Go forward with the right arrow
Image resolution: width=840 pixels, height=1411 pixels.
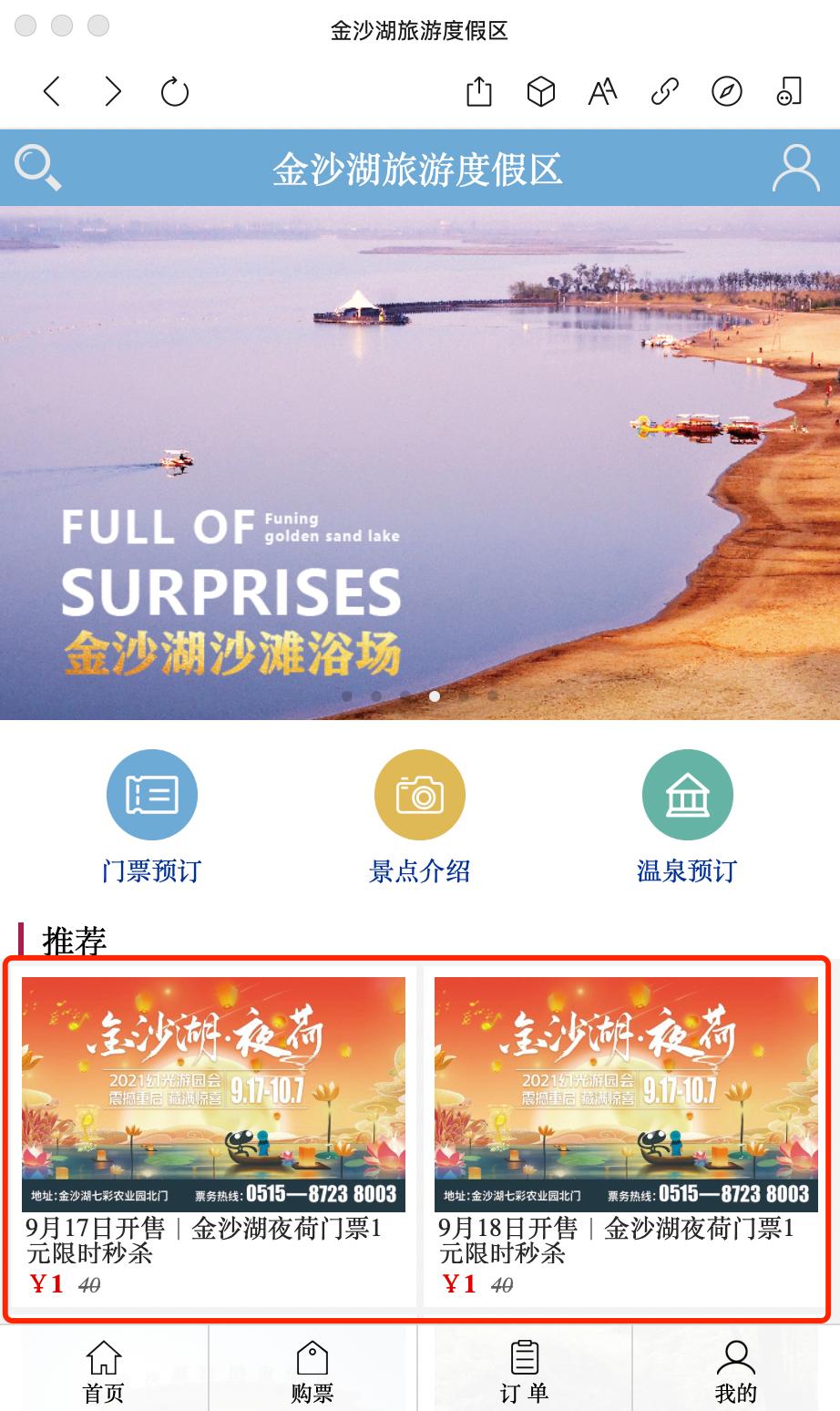click(113, 92)
